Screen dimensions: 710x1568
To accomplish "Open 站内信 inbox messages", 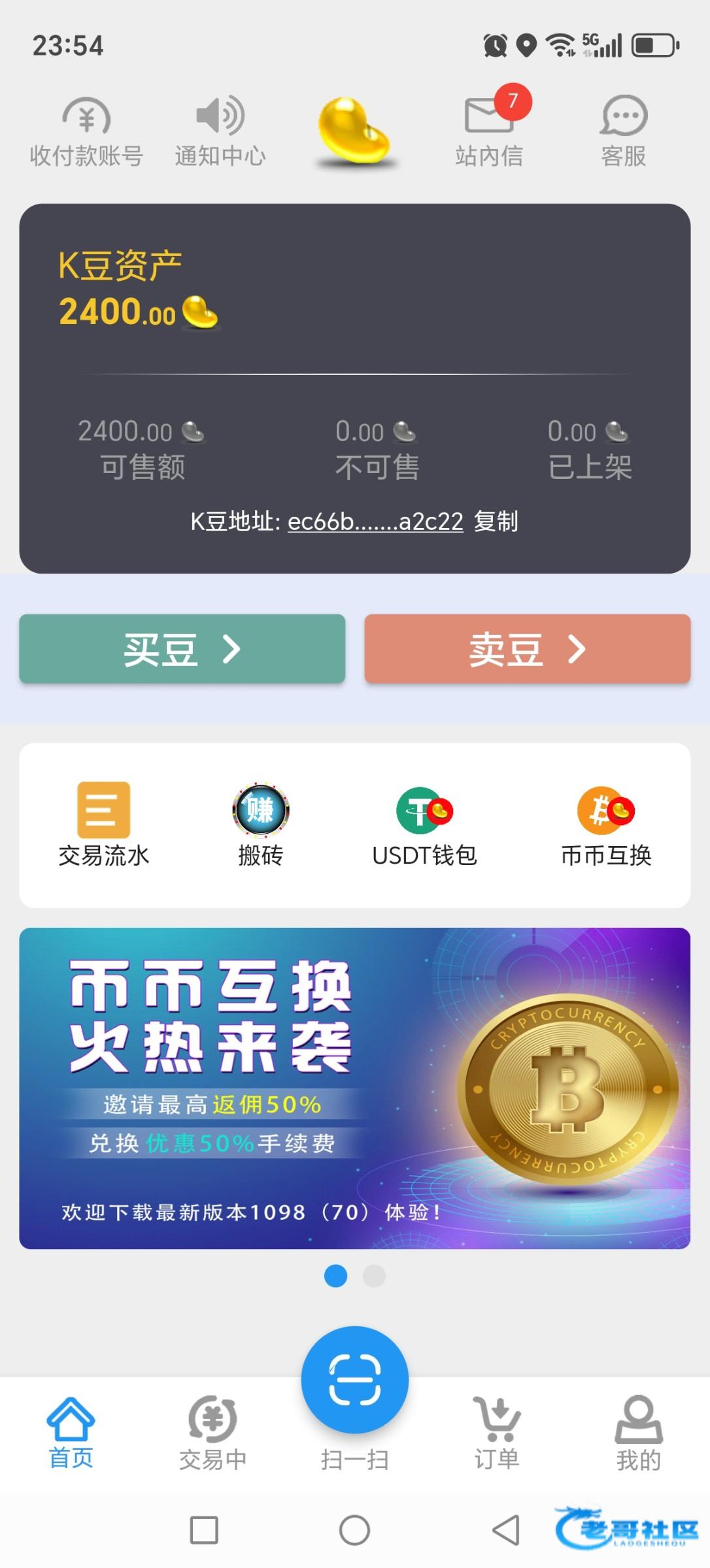I will (489, 131).
